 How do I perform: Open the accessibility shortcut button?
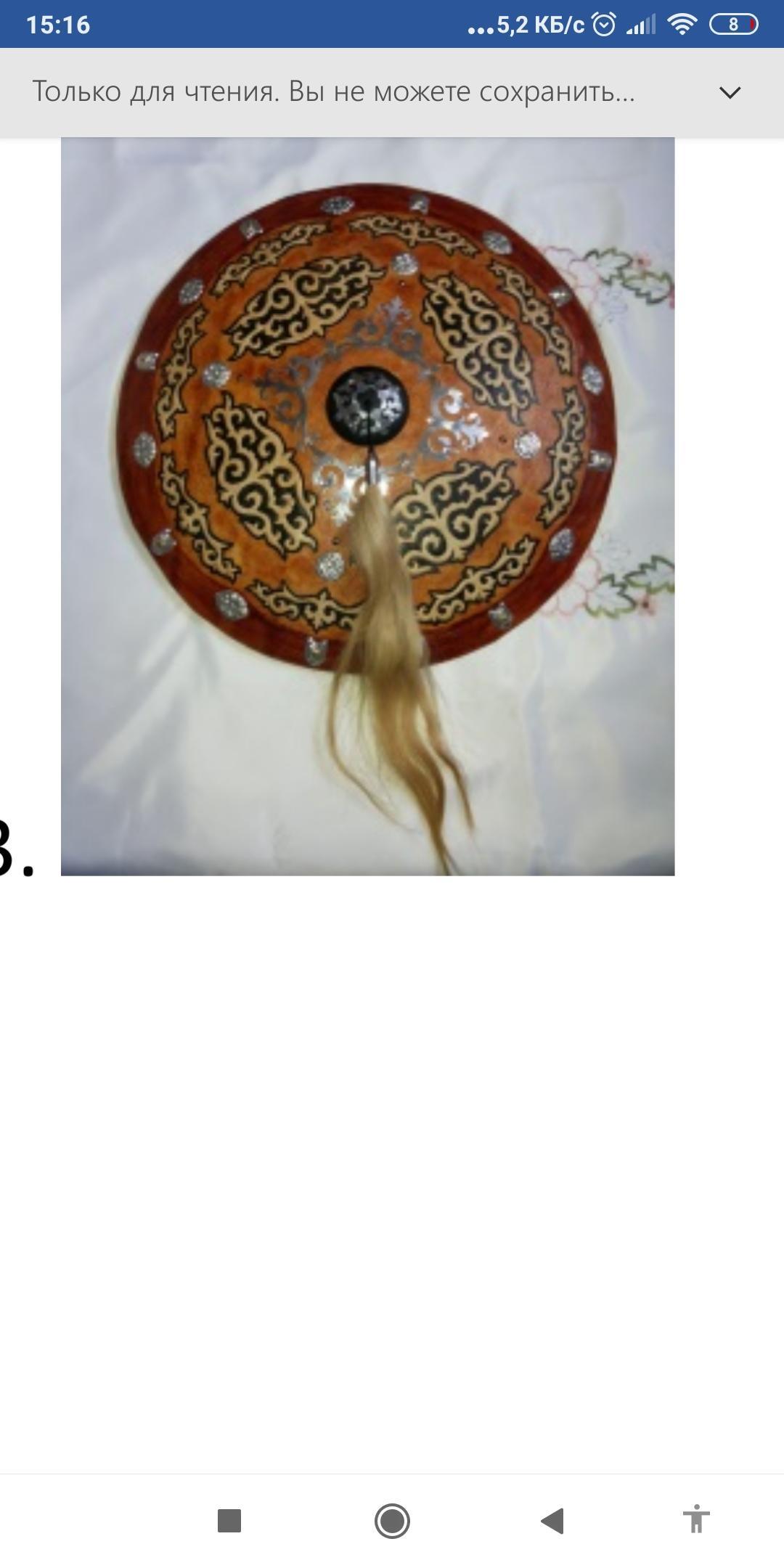pyautogui.click(x=695, y=1519)
